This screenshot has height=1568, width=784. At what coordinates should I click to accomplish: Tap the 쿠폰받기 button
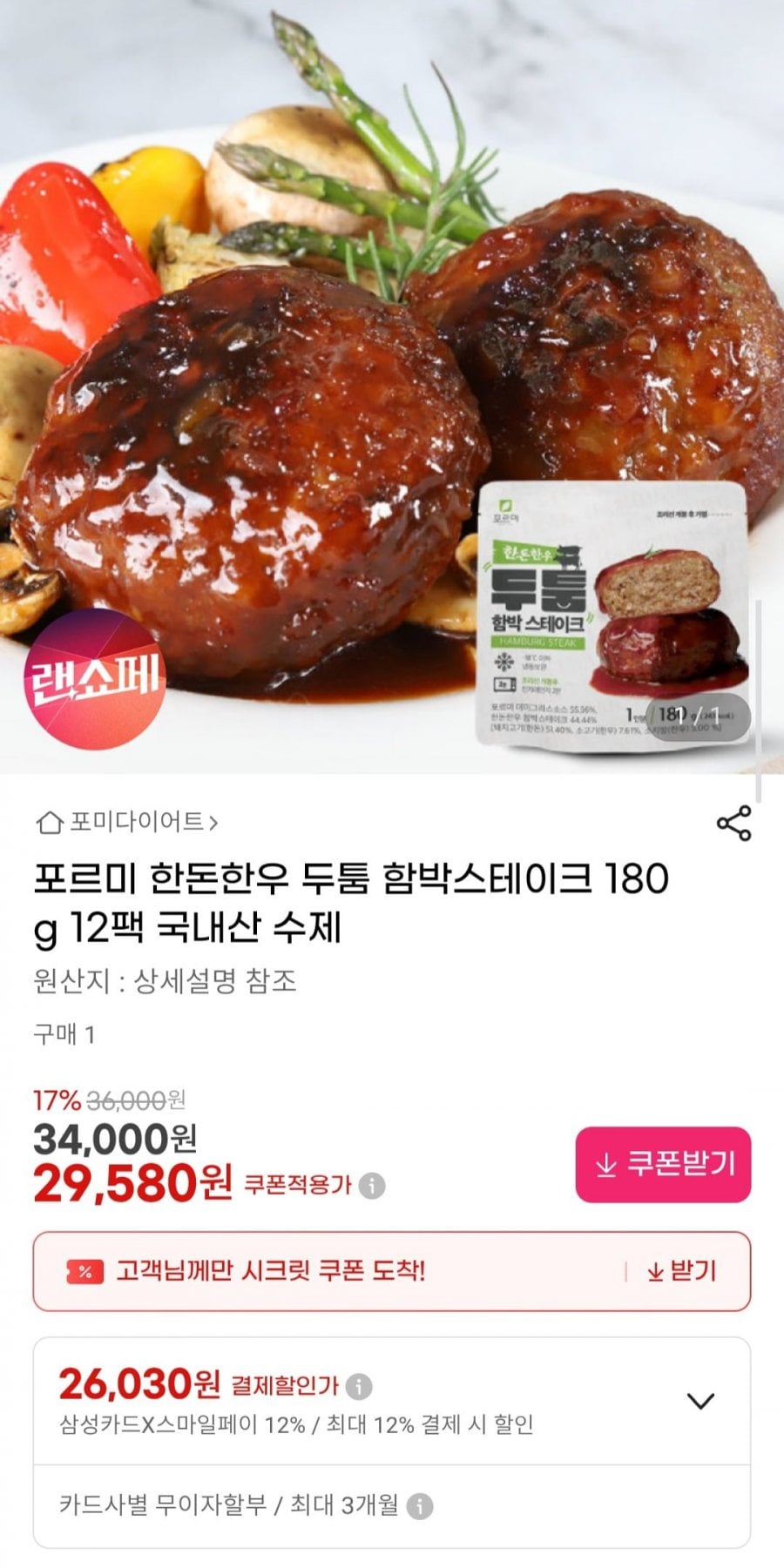pyautogui.click(x=663, y=1164)
